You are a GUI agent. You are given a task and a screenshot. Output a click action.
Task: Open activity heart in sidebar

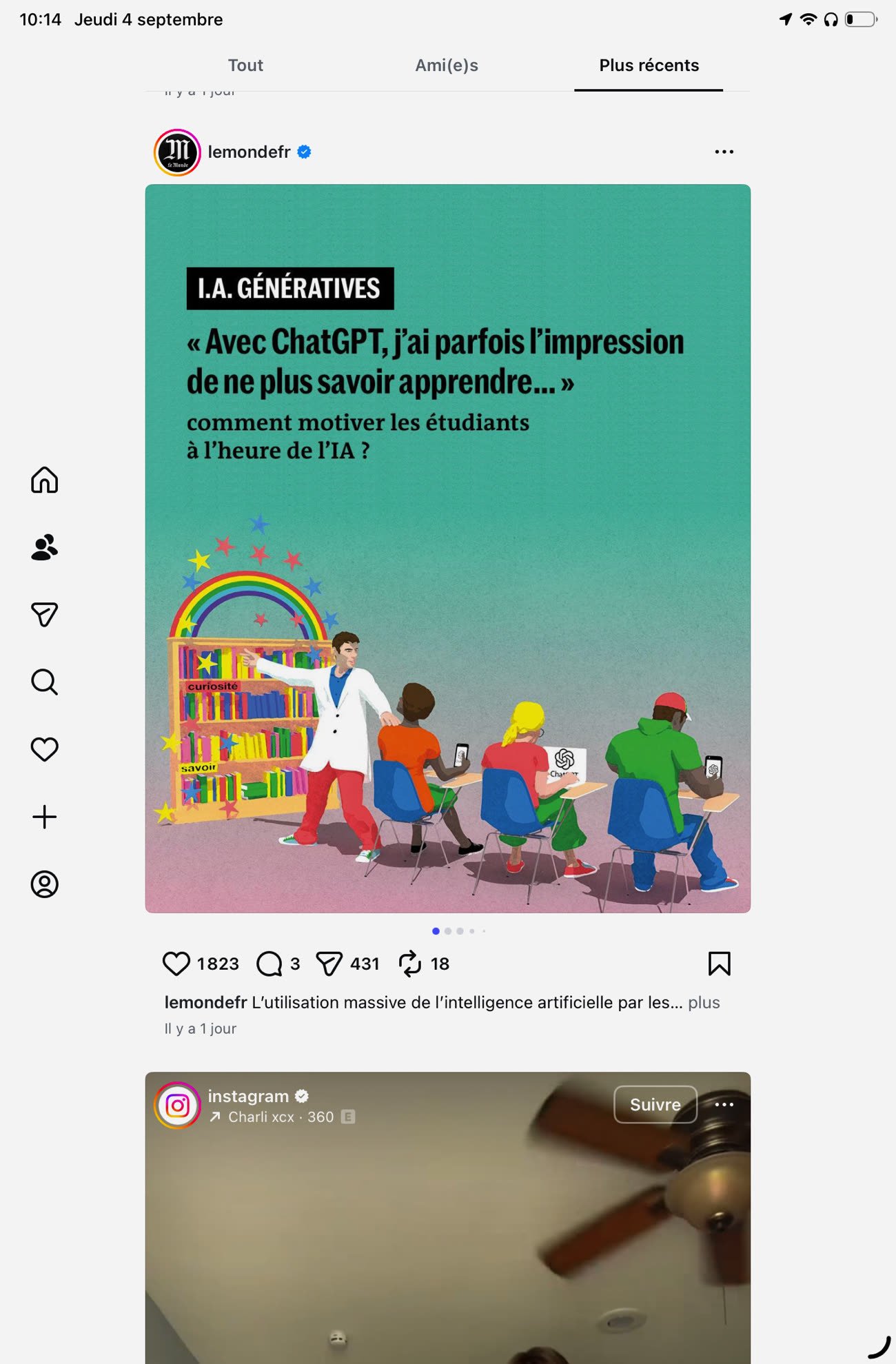pyautogui.click(x=45, y=749)
